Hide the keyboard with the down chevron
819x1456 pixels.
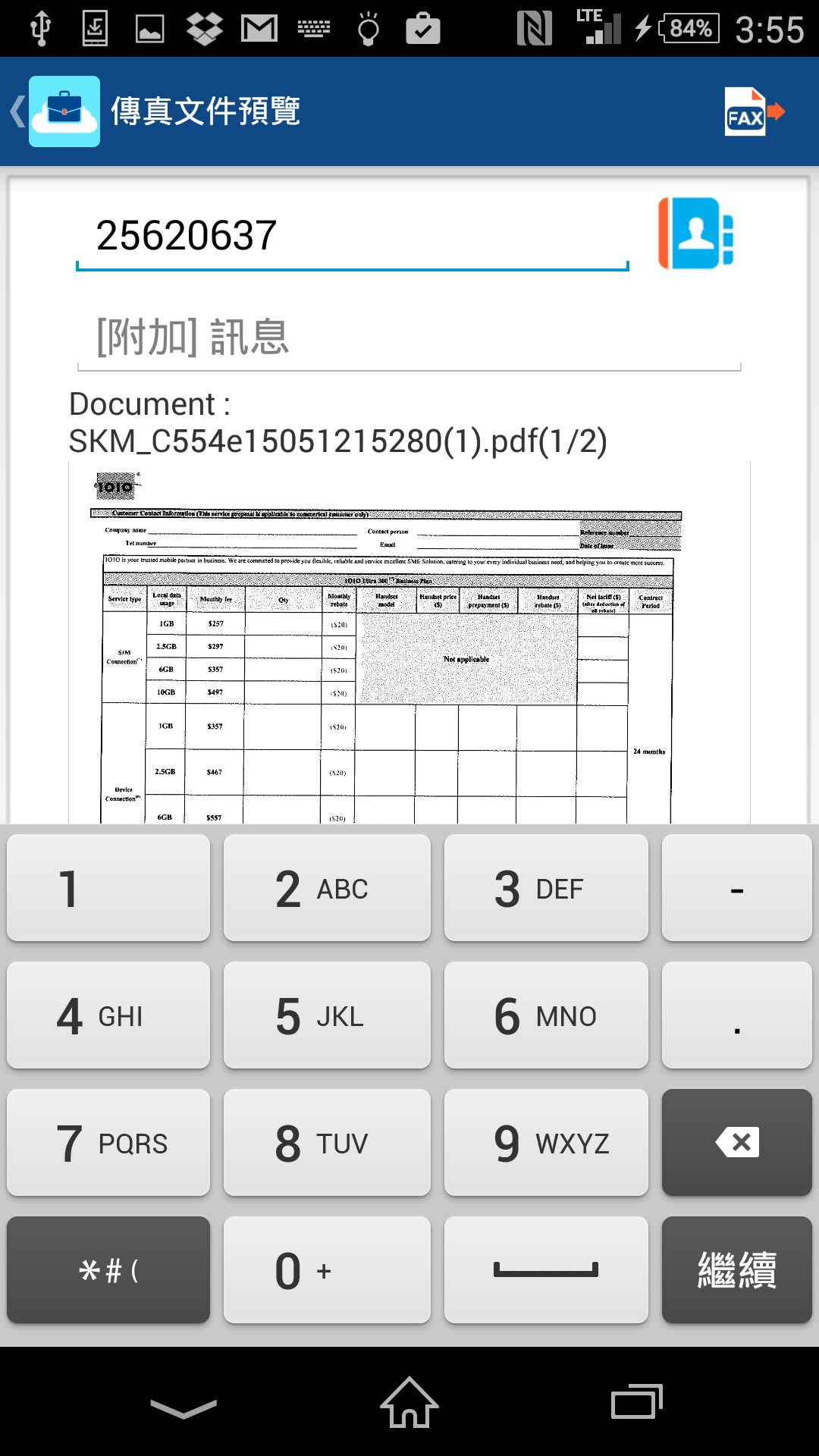(184, 1407)
